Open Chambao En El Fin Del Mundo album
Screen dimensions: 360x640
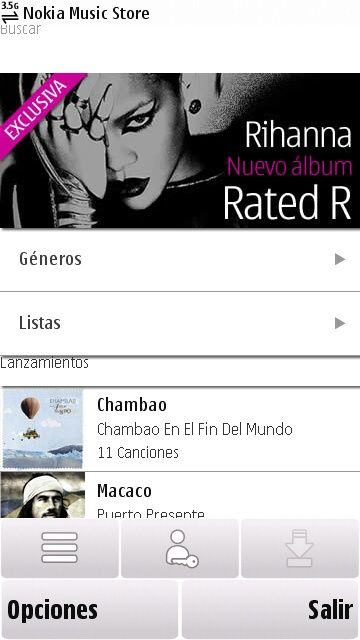[180, 429]
